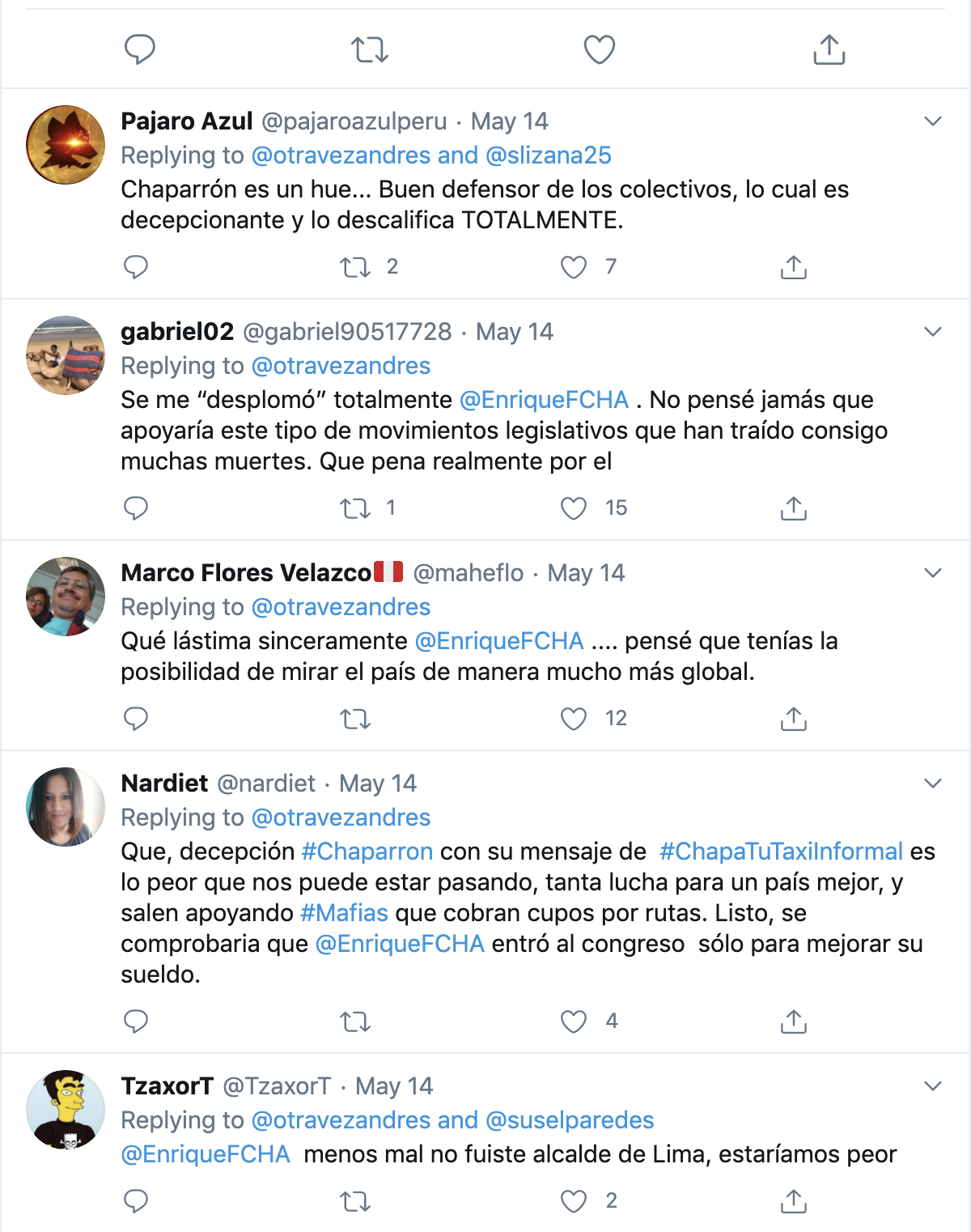
Task: Reply to TzaxorT's tweet
Action: (136, 1201)
